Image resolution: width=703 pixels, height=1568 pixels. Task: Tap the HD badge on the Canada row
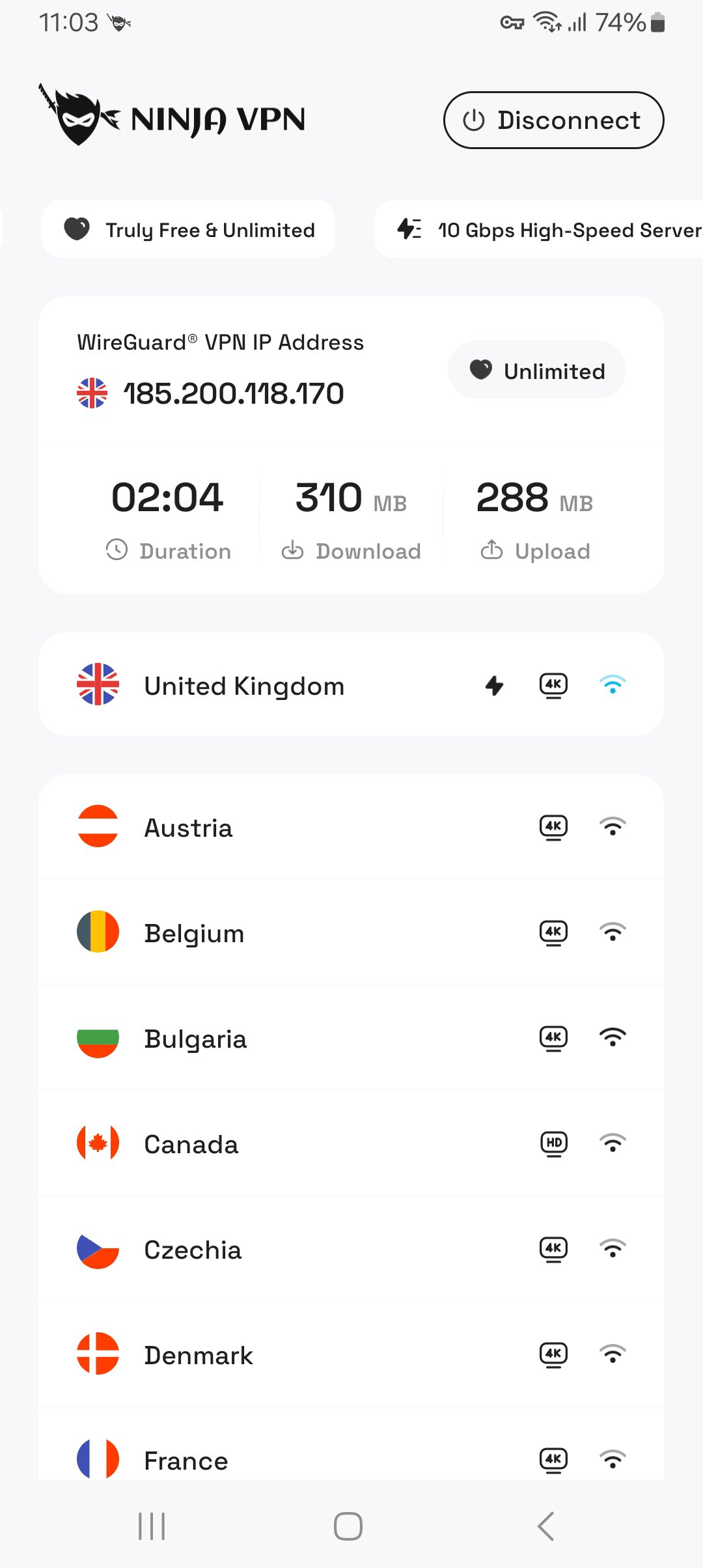pos(554,1143)
